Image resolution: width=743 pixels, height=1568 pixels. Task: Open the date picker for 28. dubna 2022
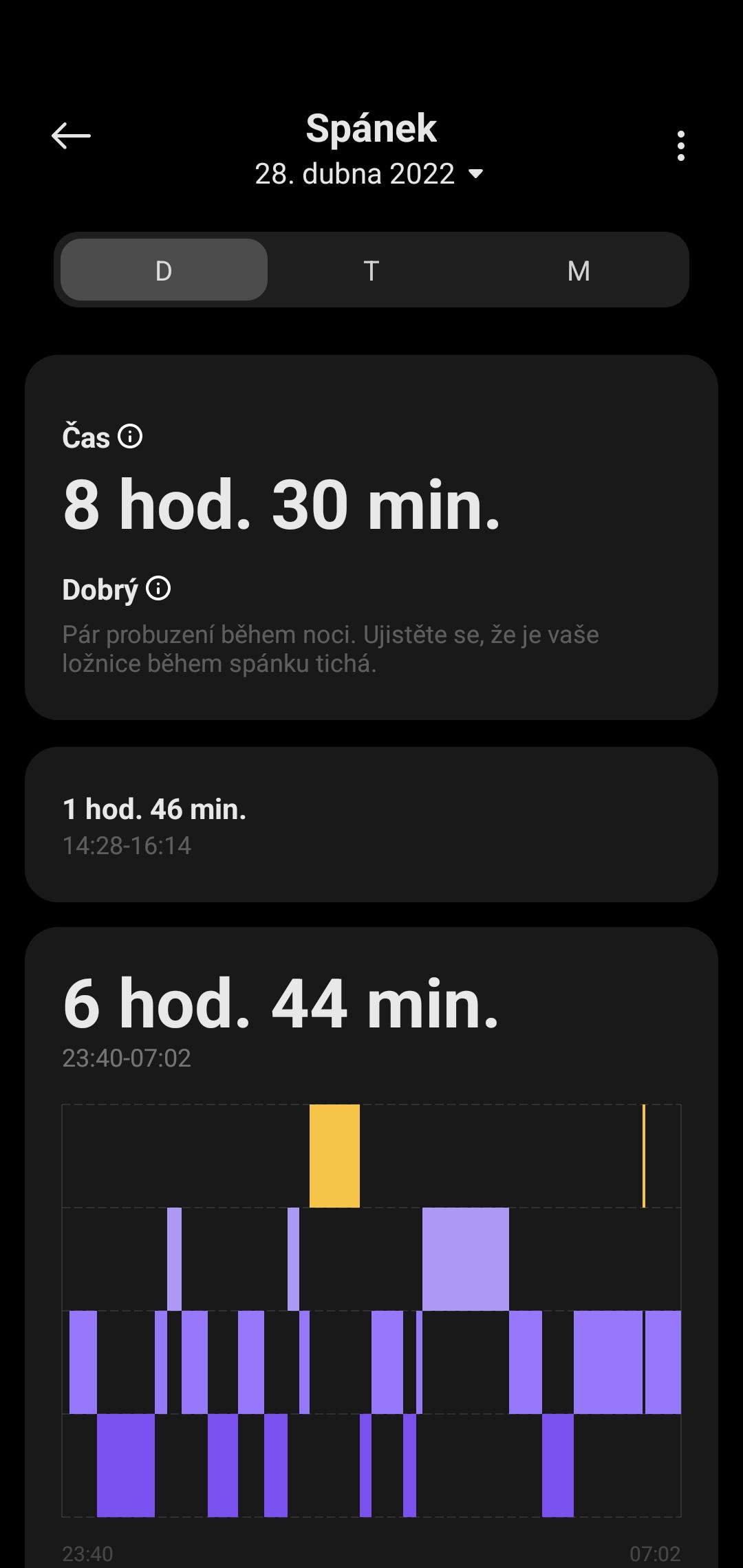click(x=369, y=174)
